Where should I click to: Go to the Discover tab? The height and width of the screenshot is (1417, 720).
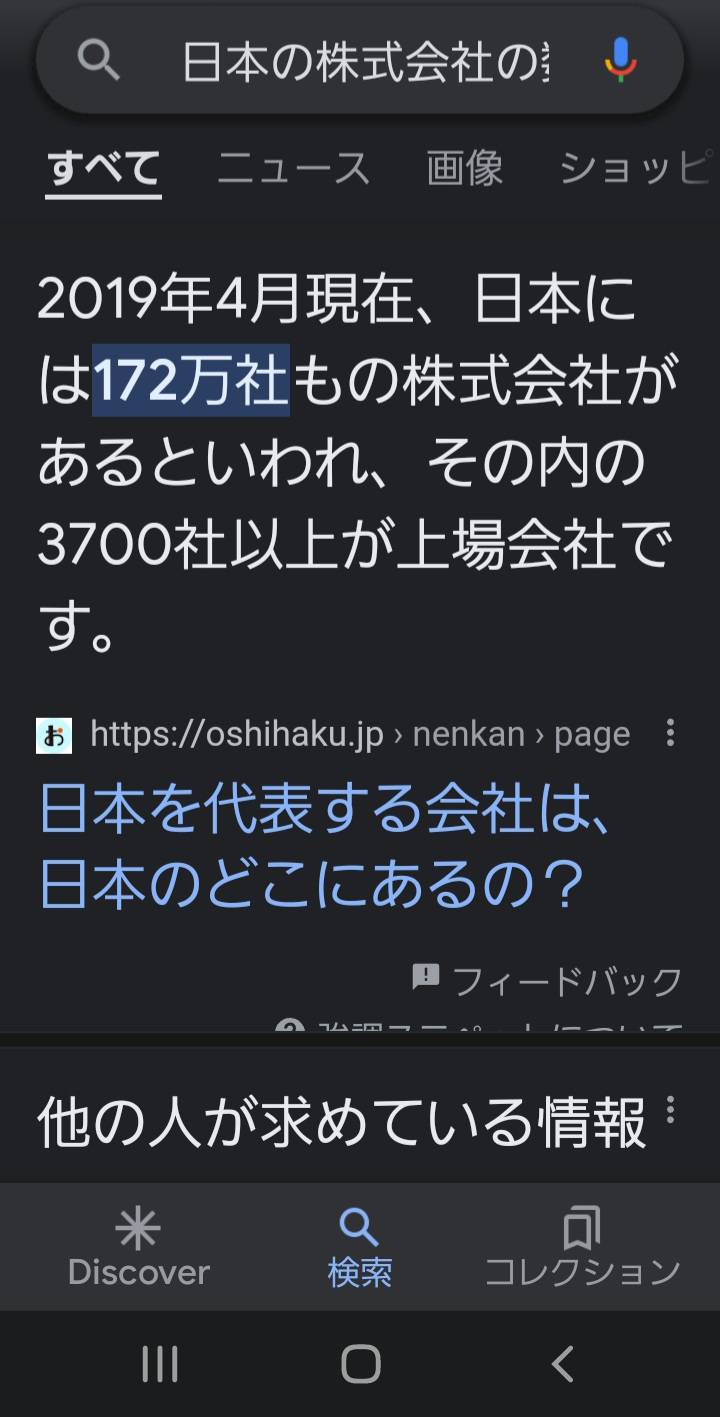click(139, 1247)
